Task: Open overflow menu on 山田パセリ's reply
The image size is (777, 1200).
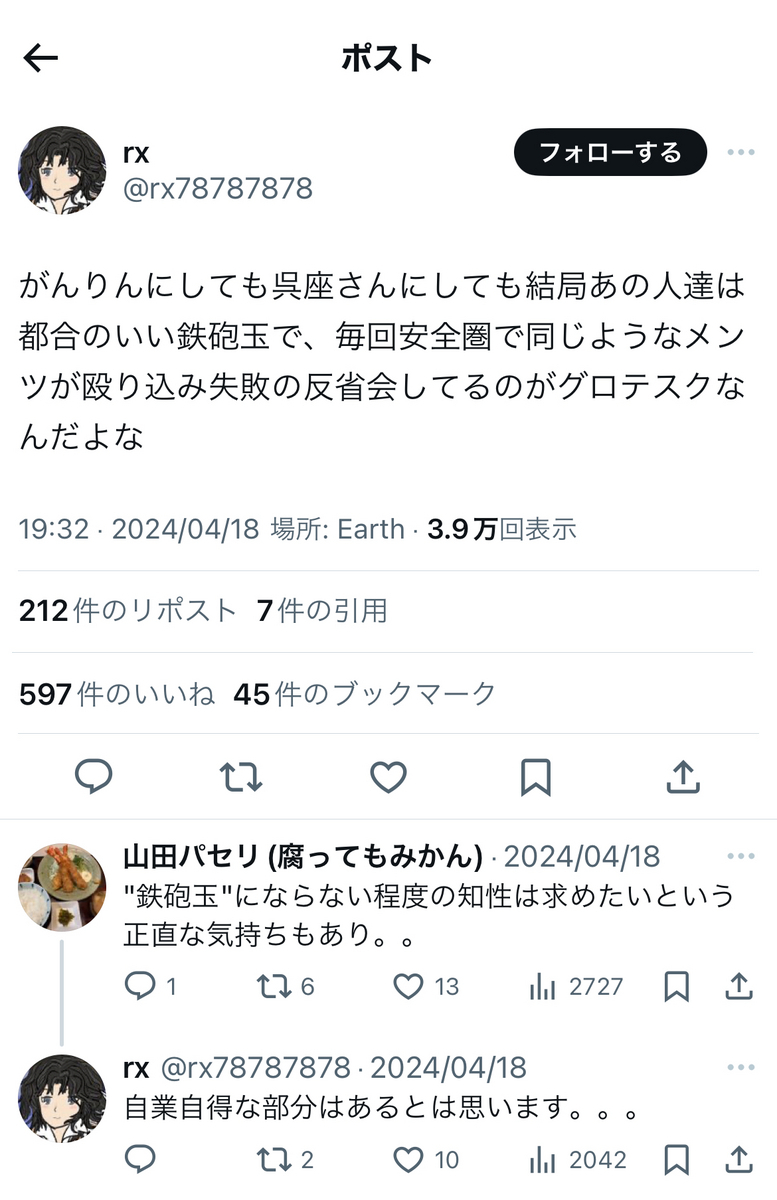Action: (741, 857)
